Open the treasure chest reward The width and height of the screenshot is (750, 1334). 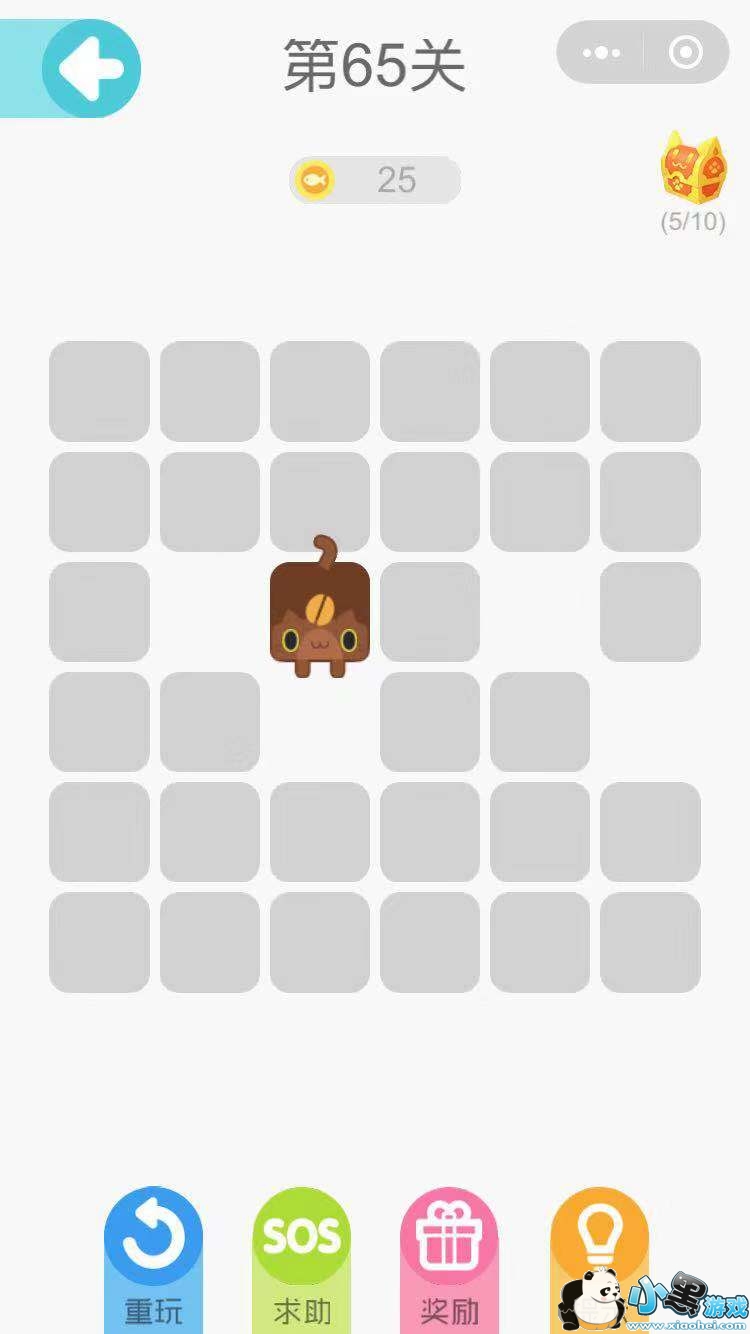click(692, 168)
